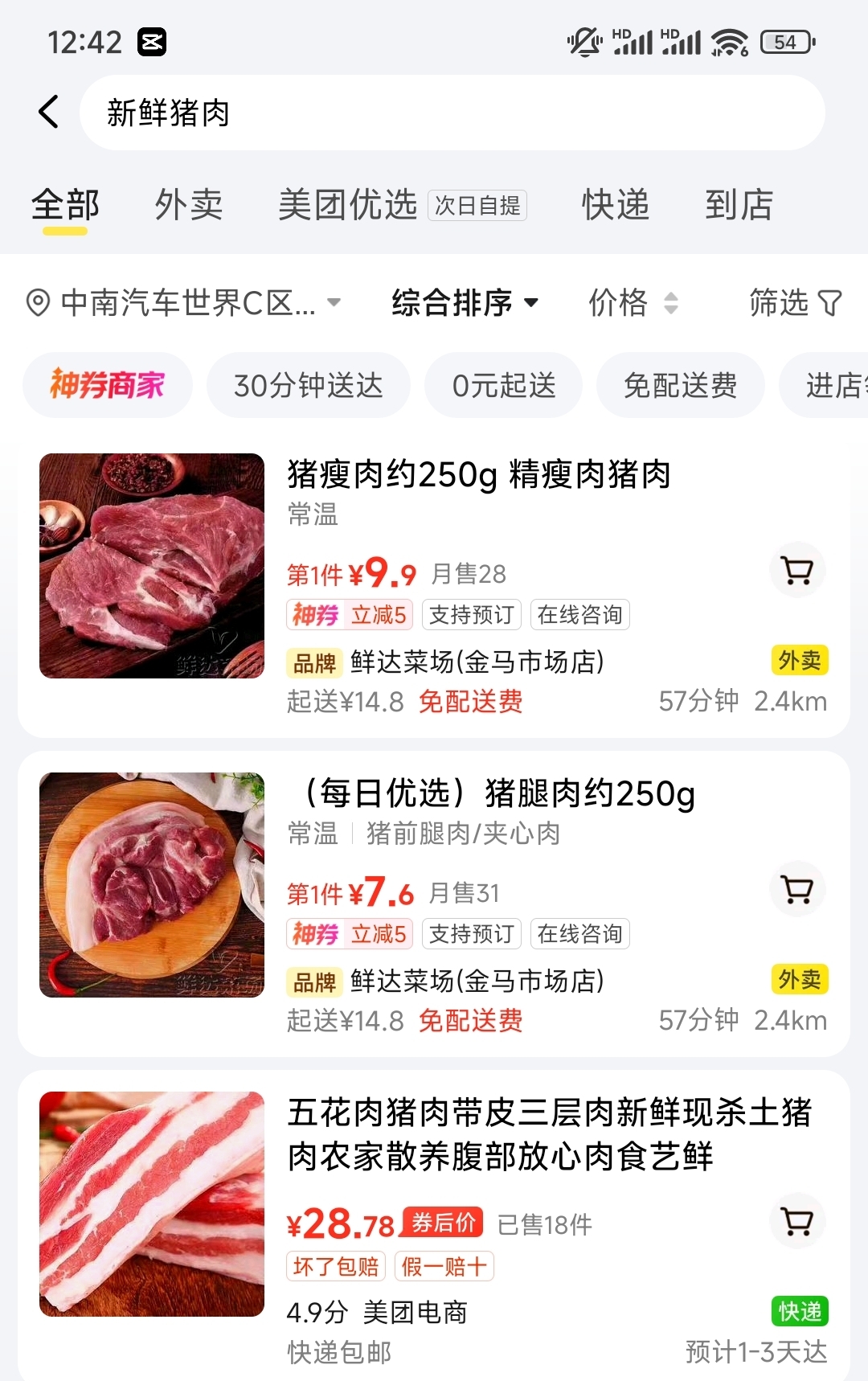This screenshot has width=868, height=1381.
Task: Add 猪瘦肉约250g to the cart
Action: [797, 571]
